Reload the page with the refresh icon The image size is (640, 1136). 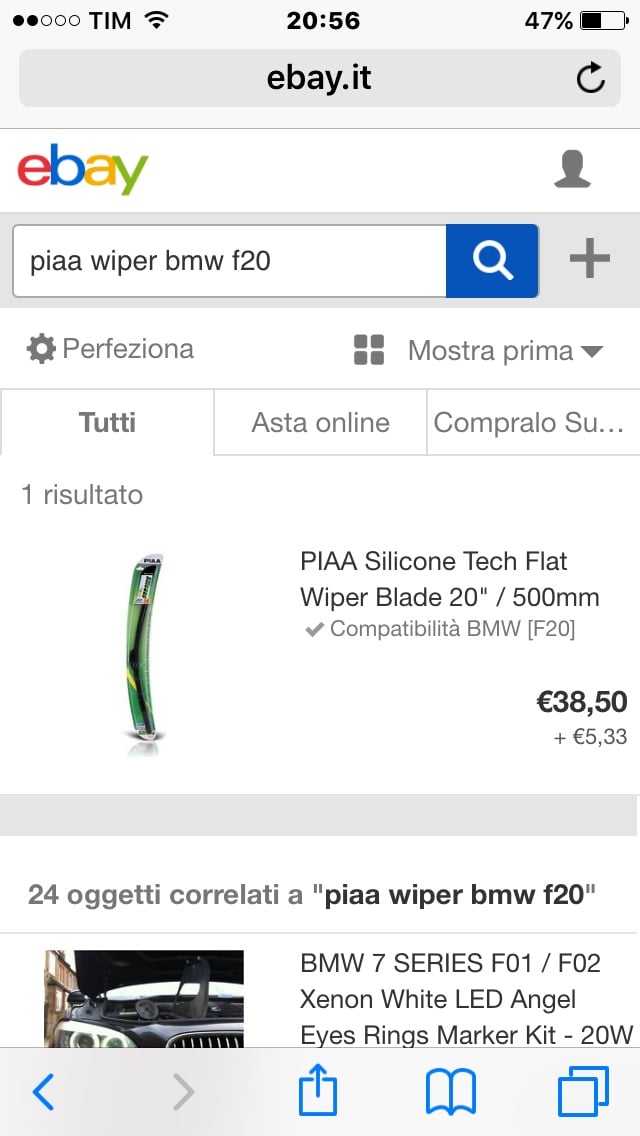[x=591, y=78]
